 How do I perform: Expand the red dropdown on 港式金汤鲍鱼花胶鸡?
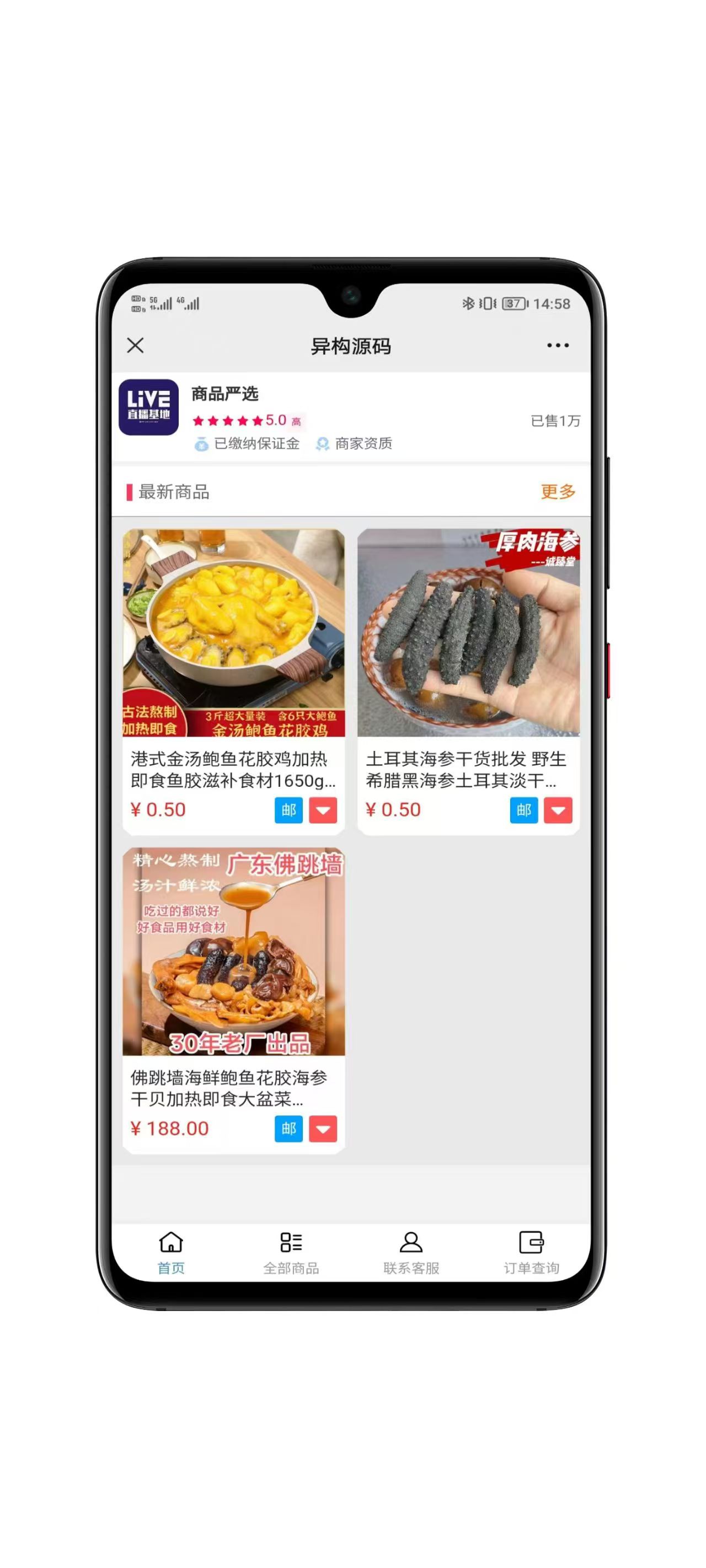click(323, 810)
